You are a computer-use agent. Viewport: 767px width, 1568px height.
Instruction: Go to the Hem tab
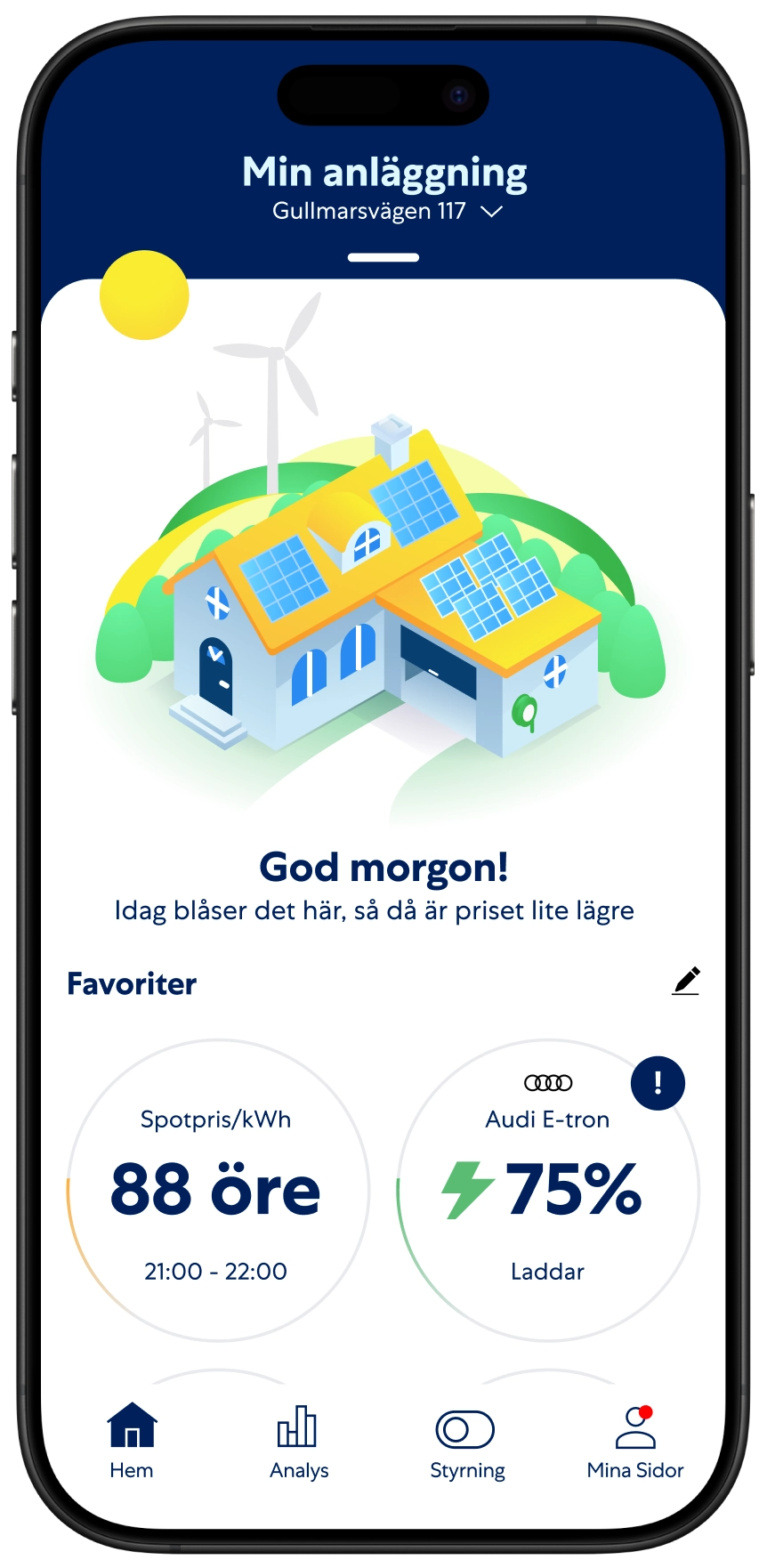(x=132, y=1442)
